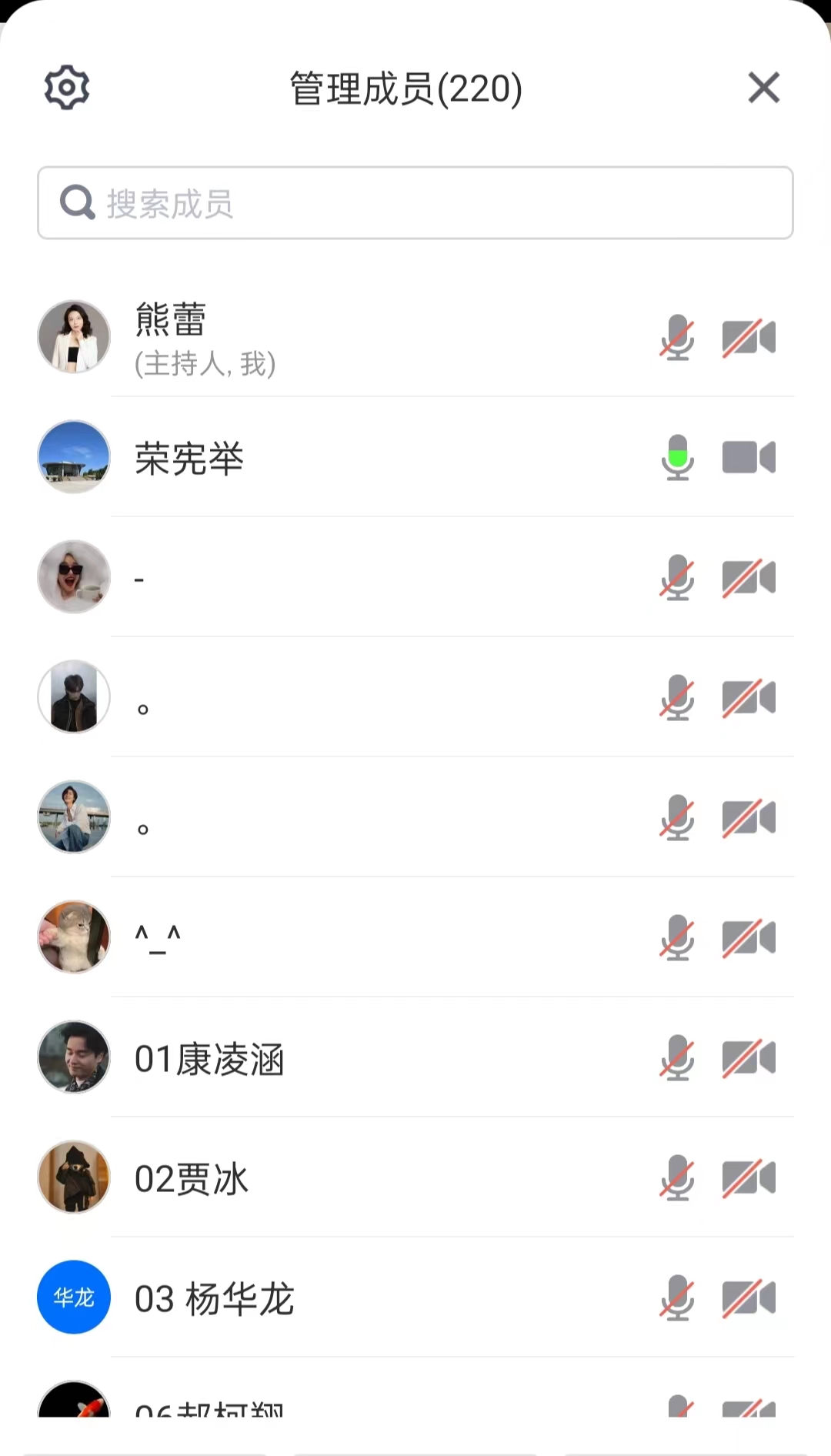This screenshot has width=831, height=1456.
Task: Mute 荣宪举's active microphone
Action: (x=676, y=456)
